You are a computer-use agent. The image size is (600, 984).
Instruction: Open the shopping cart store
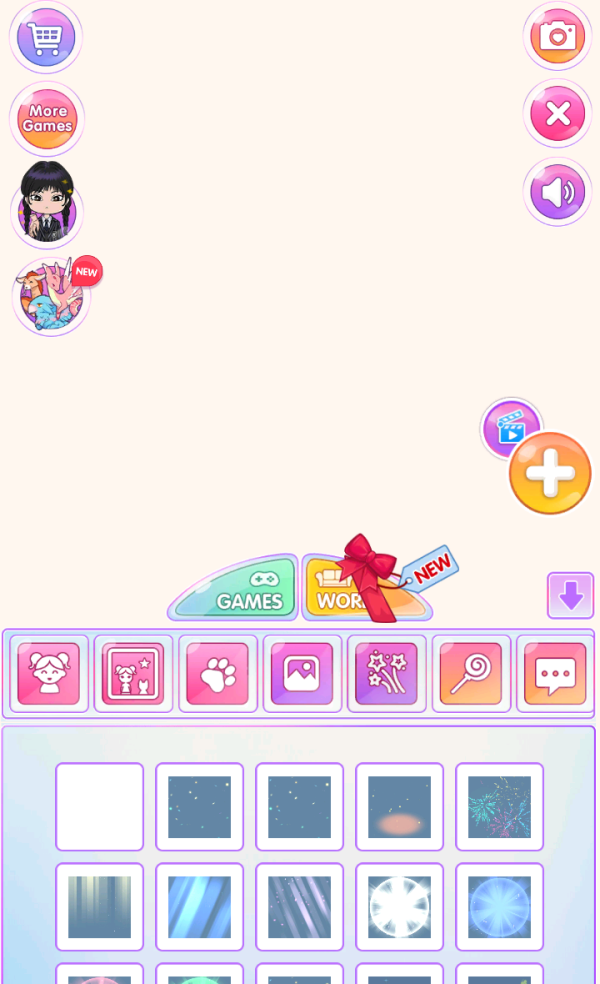point(46,38)
